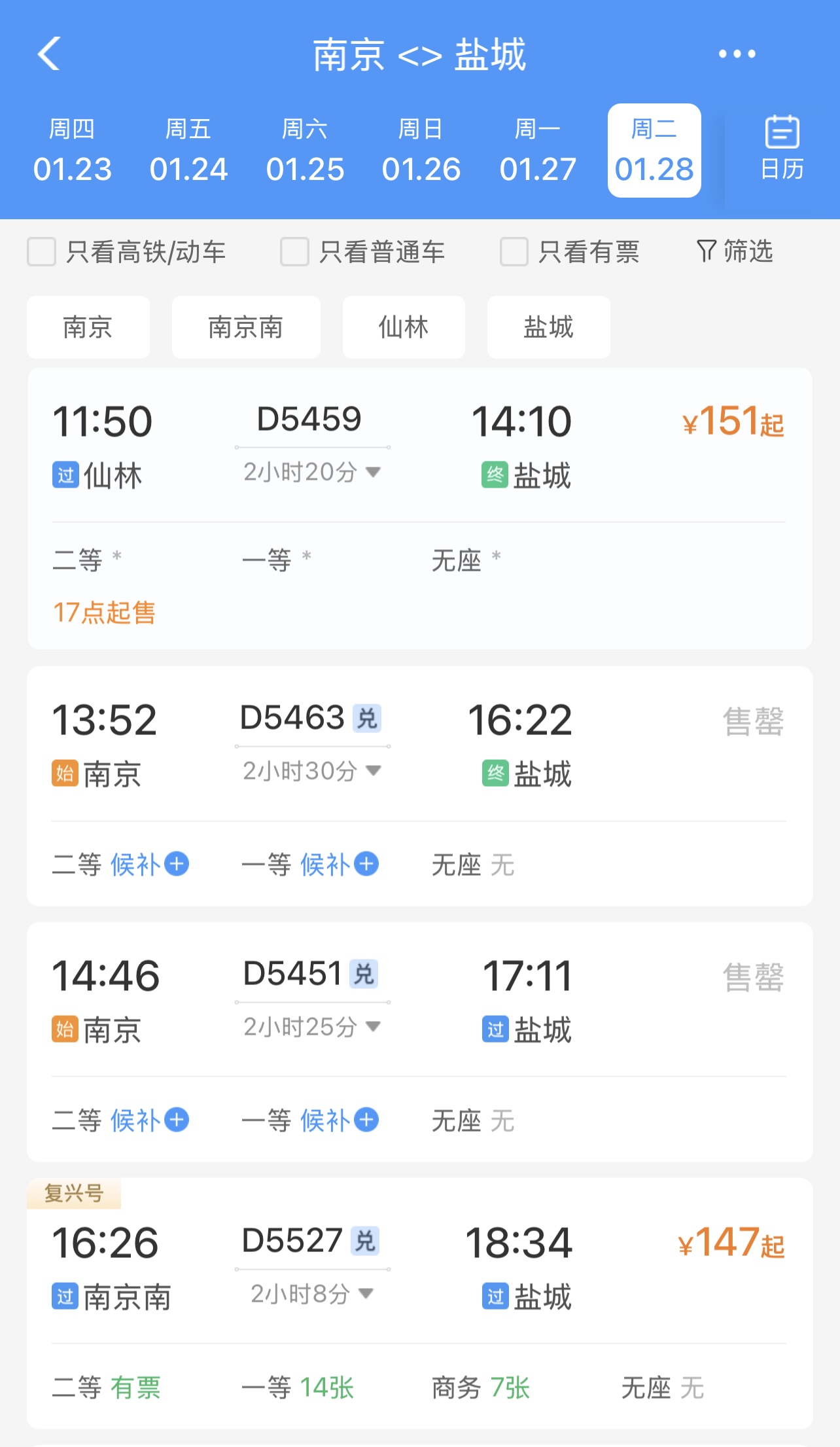The width and height of the screenshot is (840, 1447).
Task: Select the 盐城 station chip
Action: click(x=548, y=327)
